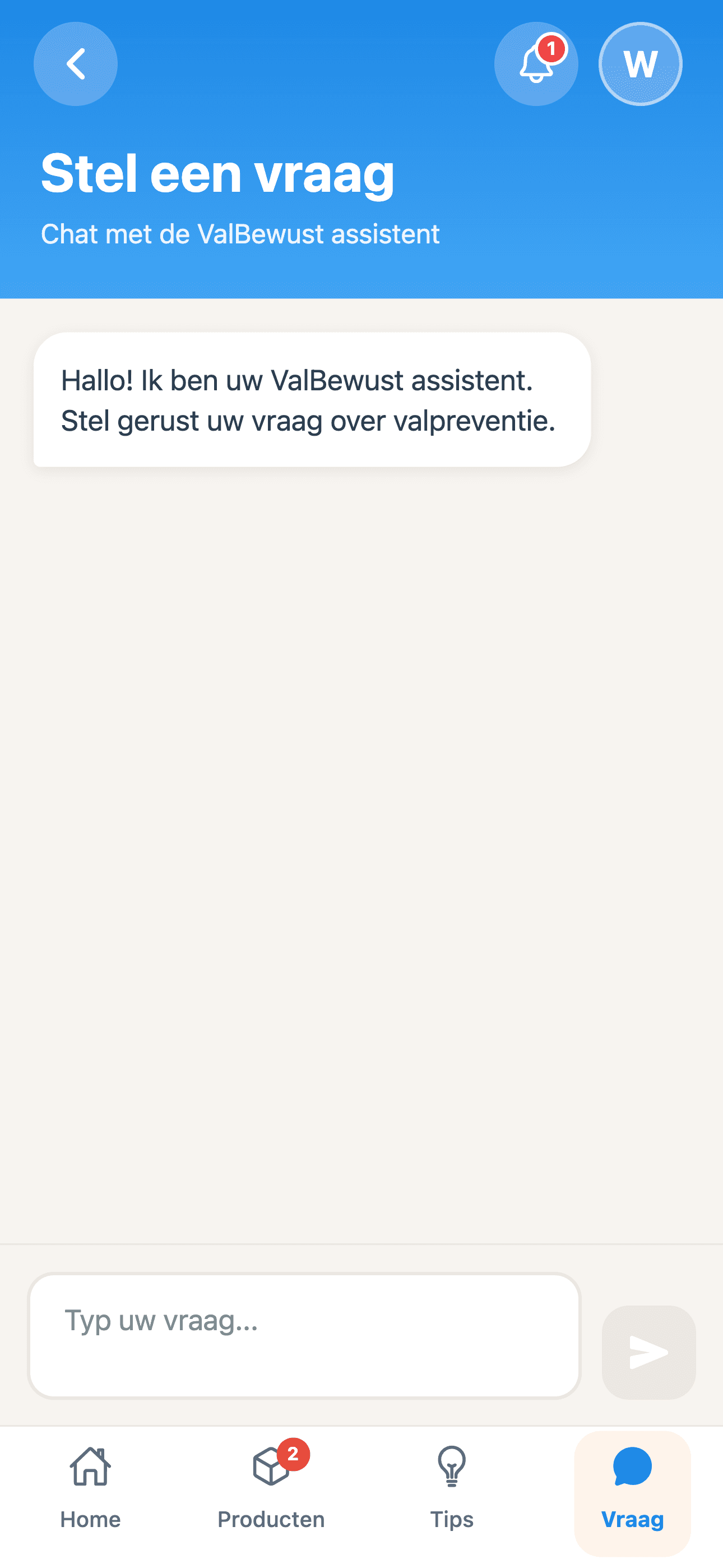This screenshot has width=723, height=1568.
Task: Open the profile avatar labeled W
Action: (639, 65)
